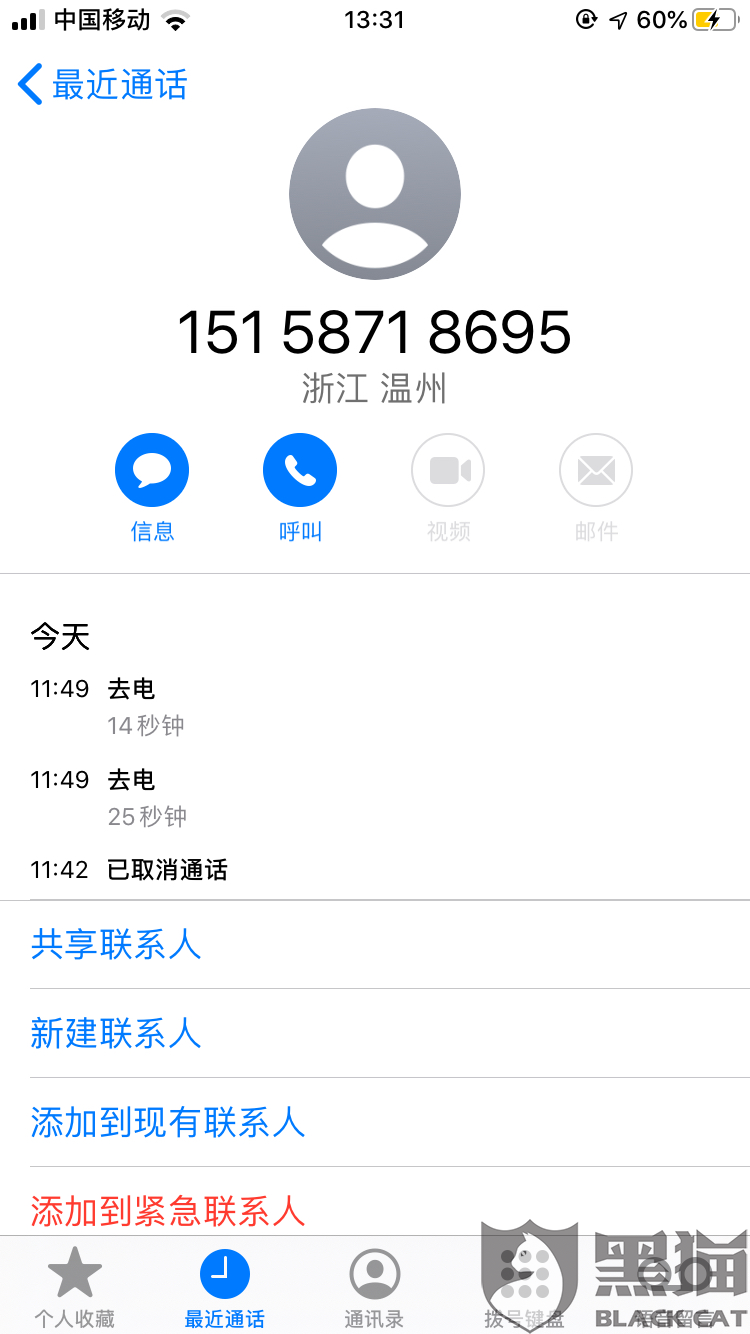This screenshot has width=750, height=1334.
Task: Choose 添加到现有联系人
Action: coord(167,1122)
